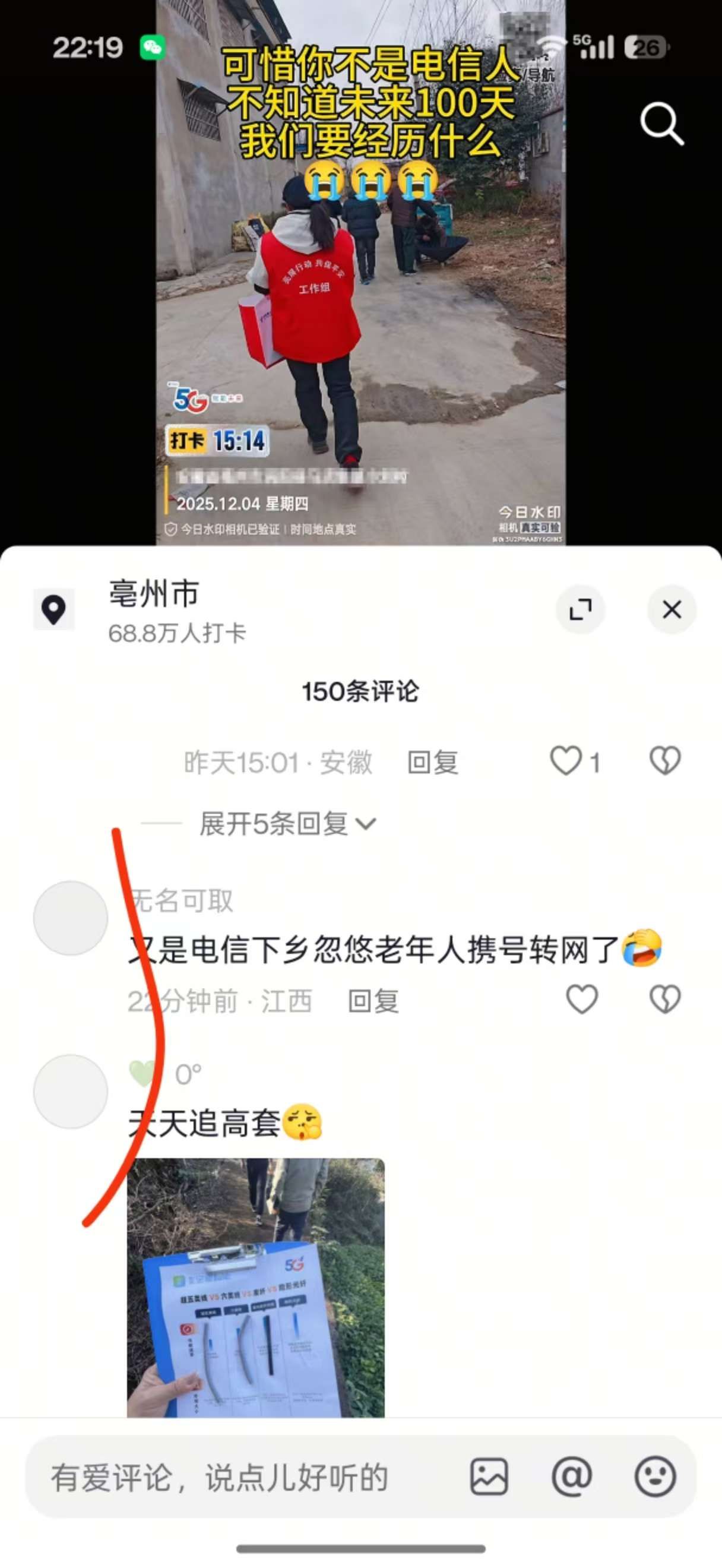Open the avatar of user 0°
The width and height of the screenshot is (722, 1568).
(71, 1092)
